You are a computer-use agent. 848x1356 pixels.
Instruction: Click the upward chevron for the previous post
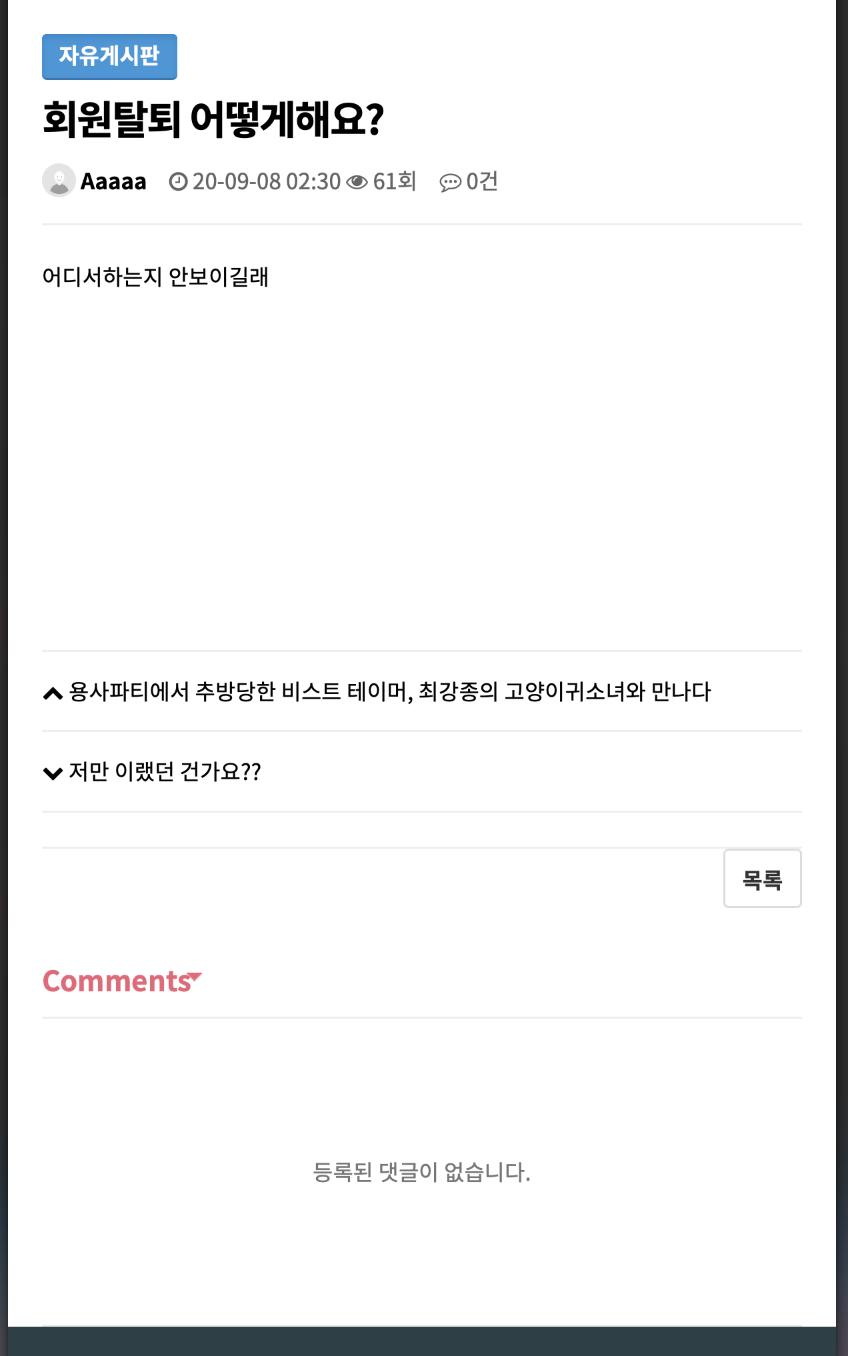click(x=51, y=692)
